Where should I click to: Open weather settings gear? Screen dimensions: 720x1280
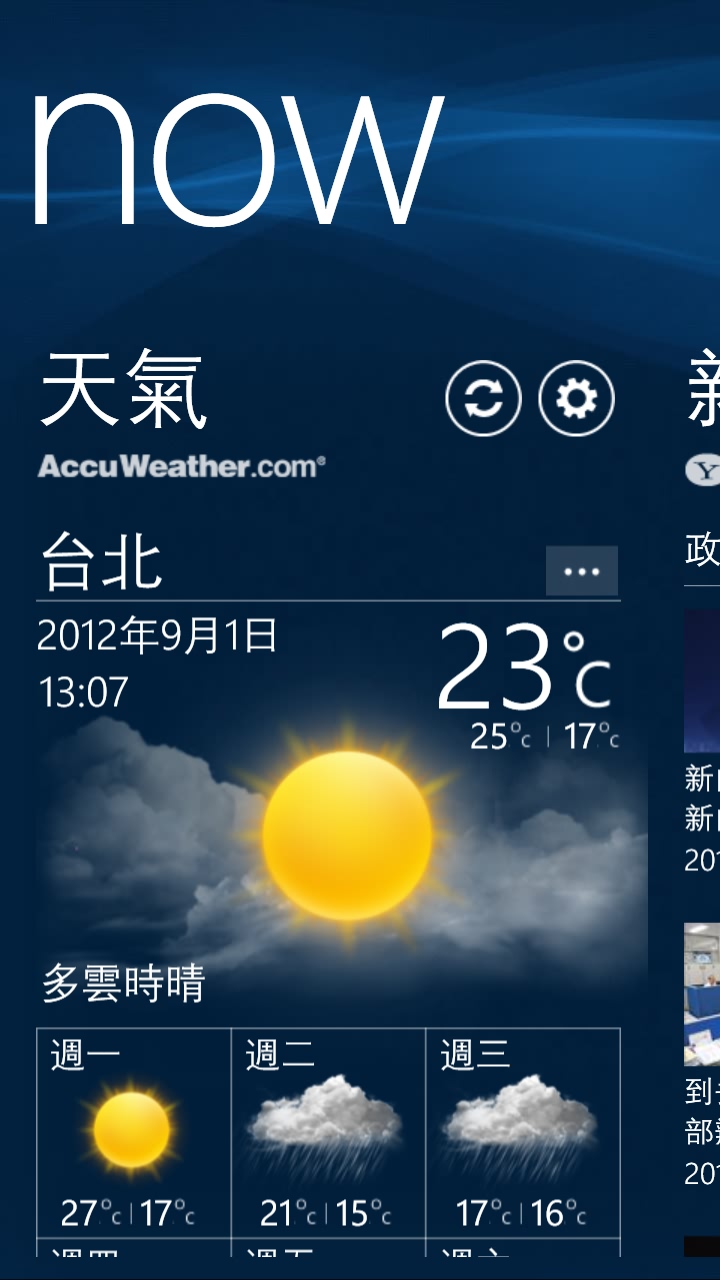[576, 399]
